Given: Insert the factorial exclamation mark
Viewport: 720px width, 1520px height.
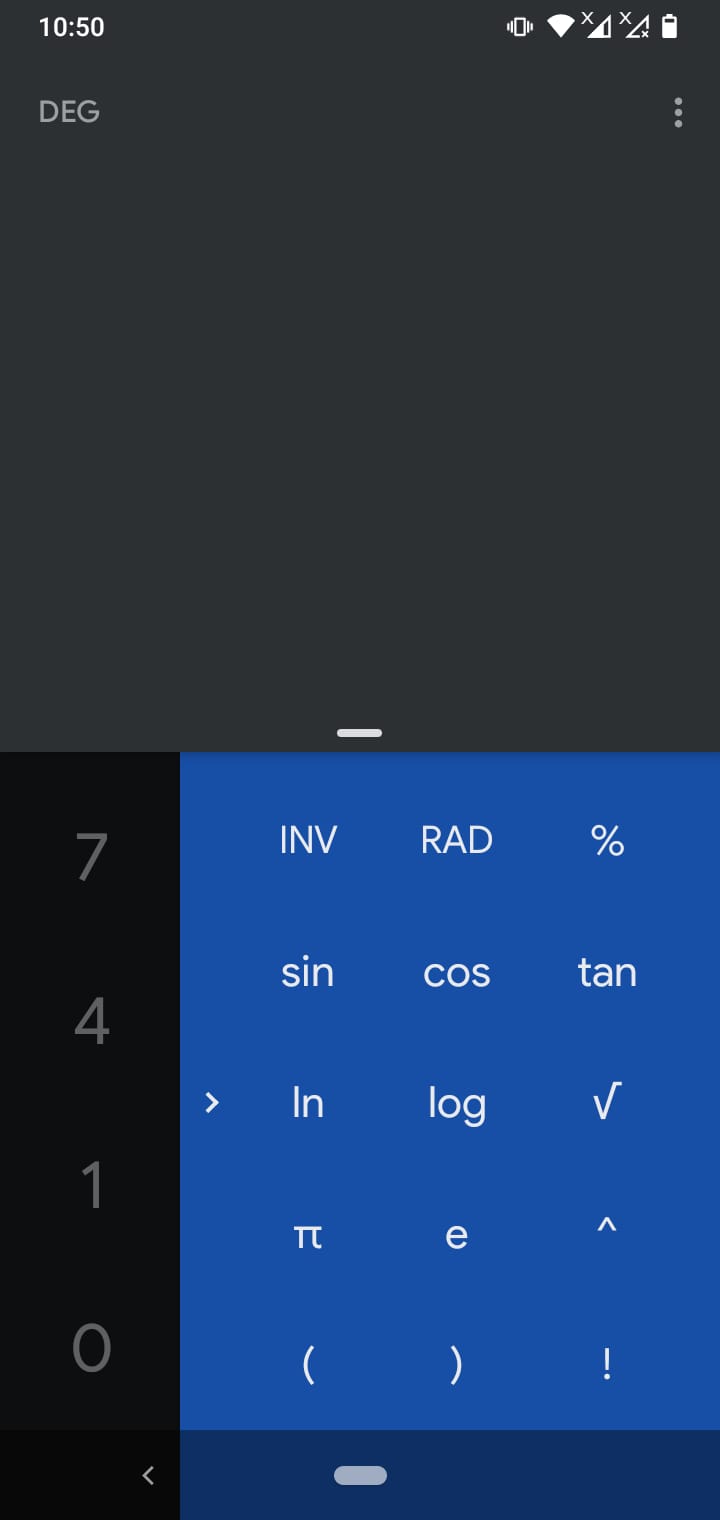Looking at the screenshot, I should point(607,1364).
